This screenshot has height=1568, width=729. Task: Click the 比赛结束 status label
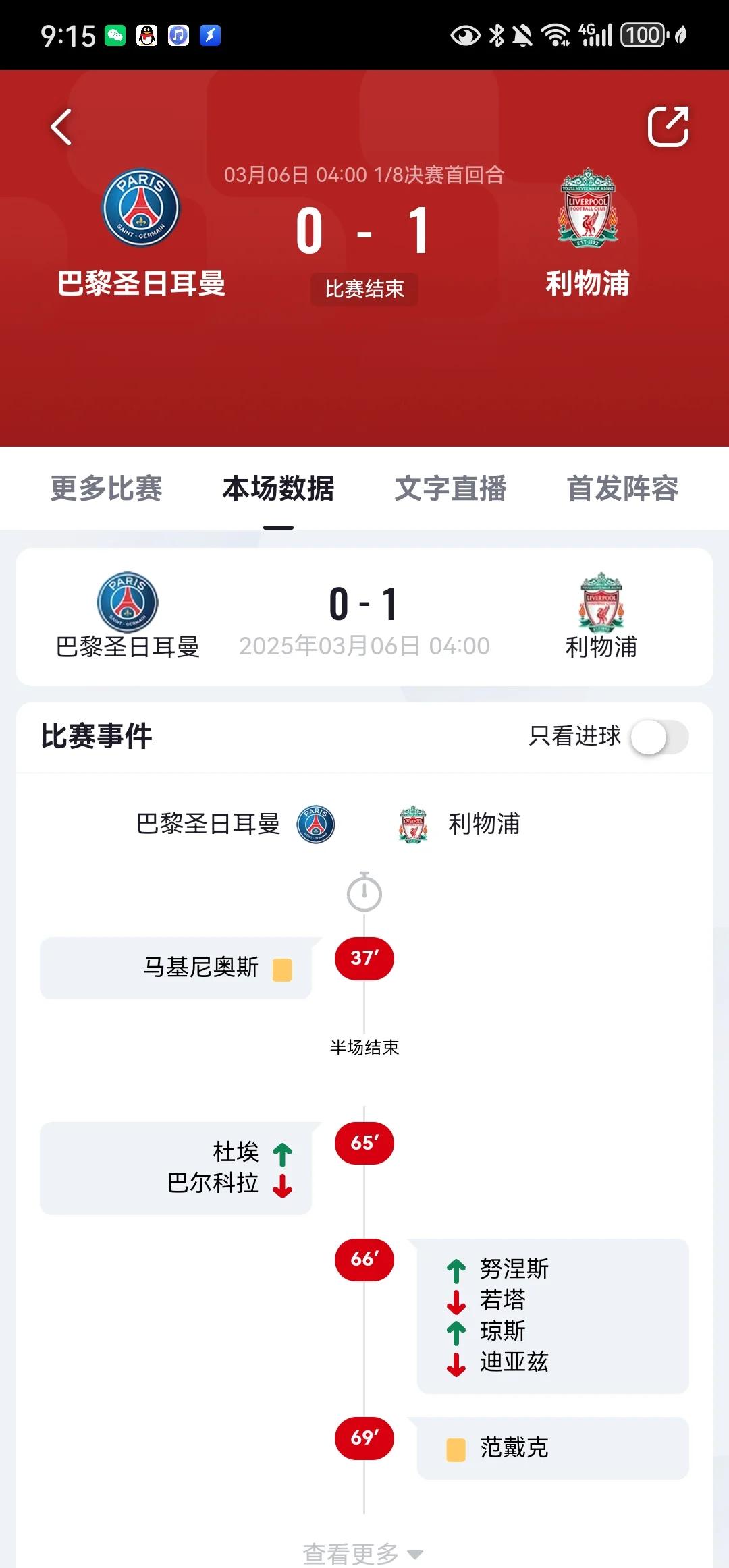tap(364, 289)
